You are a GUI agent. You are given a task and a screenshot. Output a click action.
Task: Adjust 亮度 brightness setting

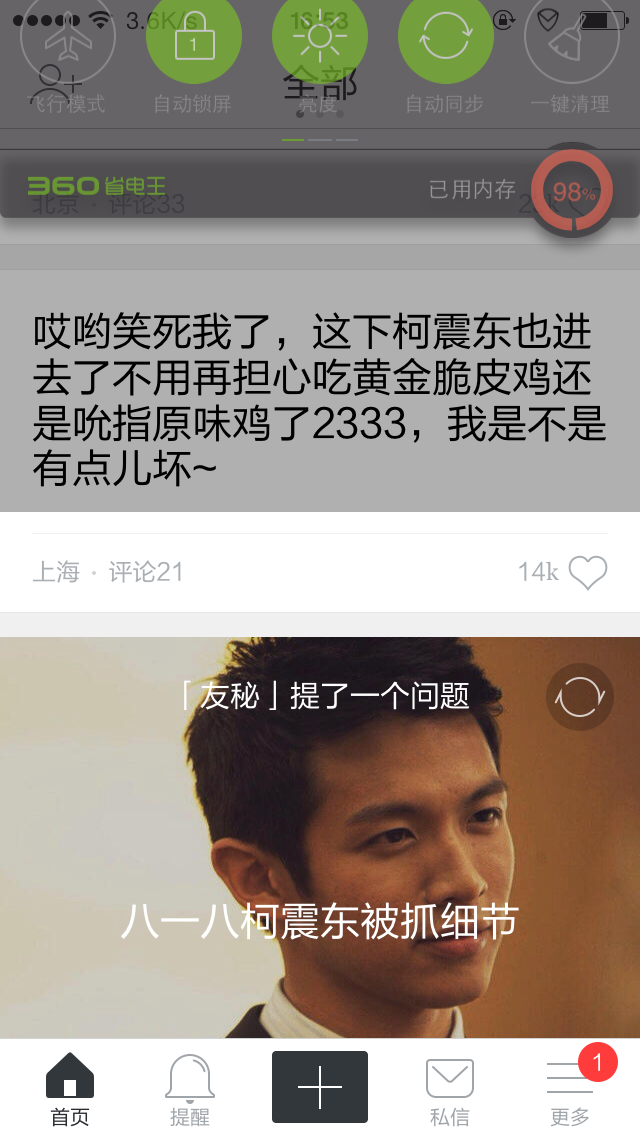point(319,40)
